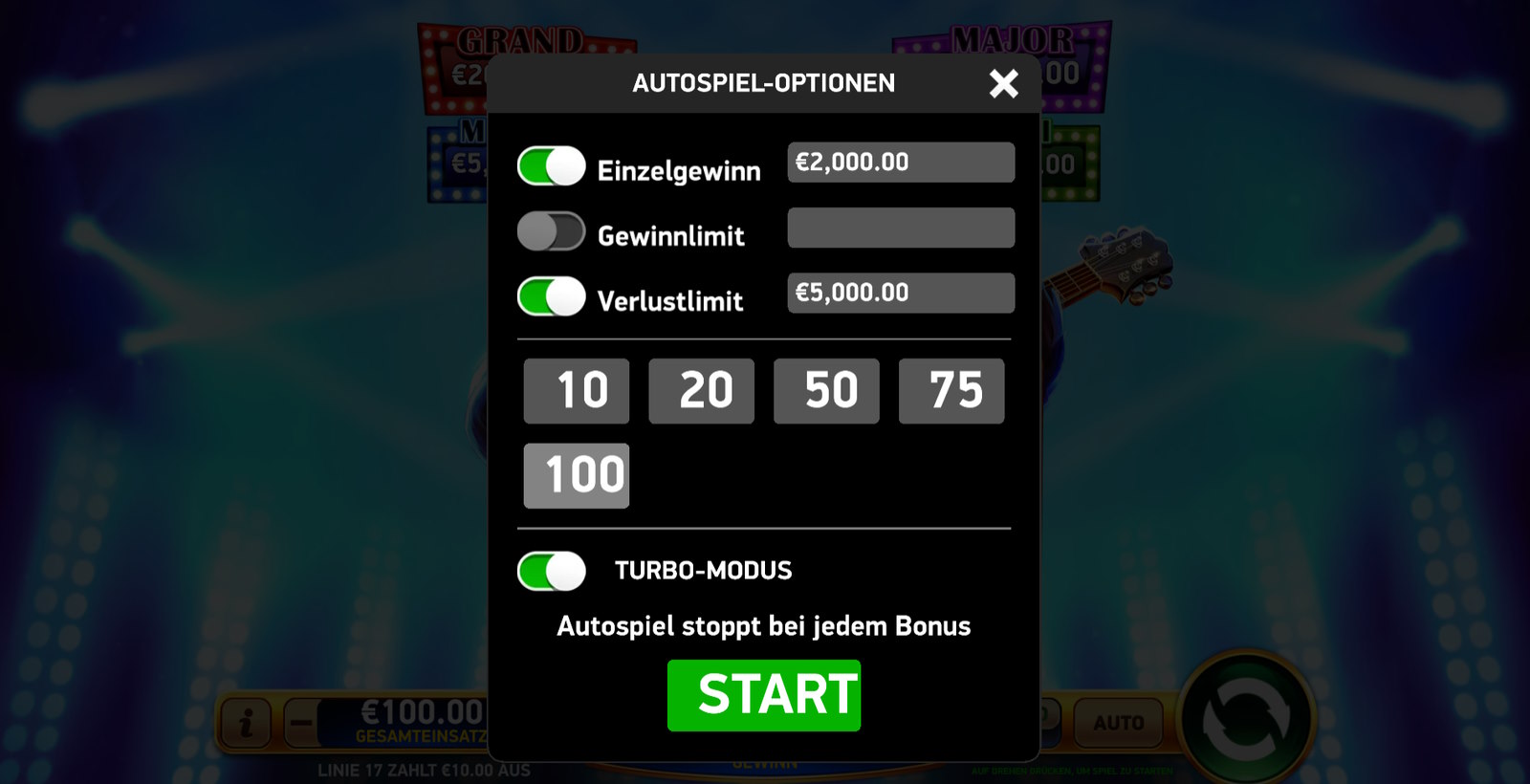Change the Verlustlimit €5,000.00 field

901,293
